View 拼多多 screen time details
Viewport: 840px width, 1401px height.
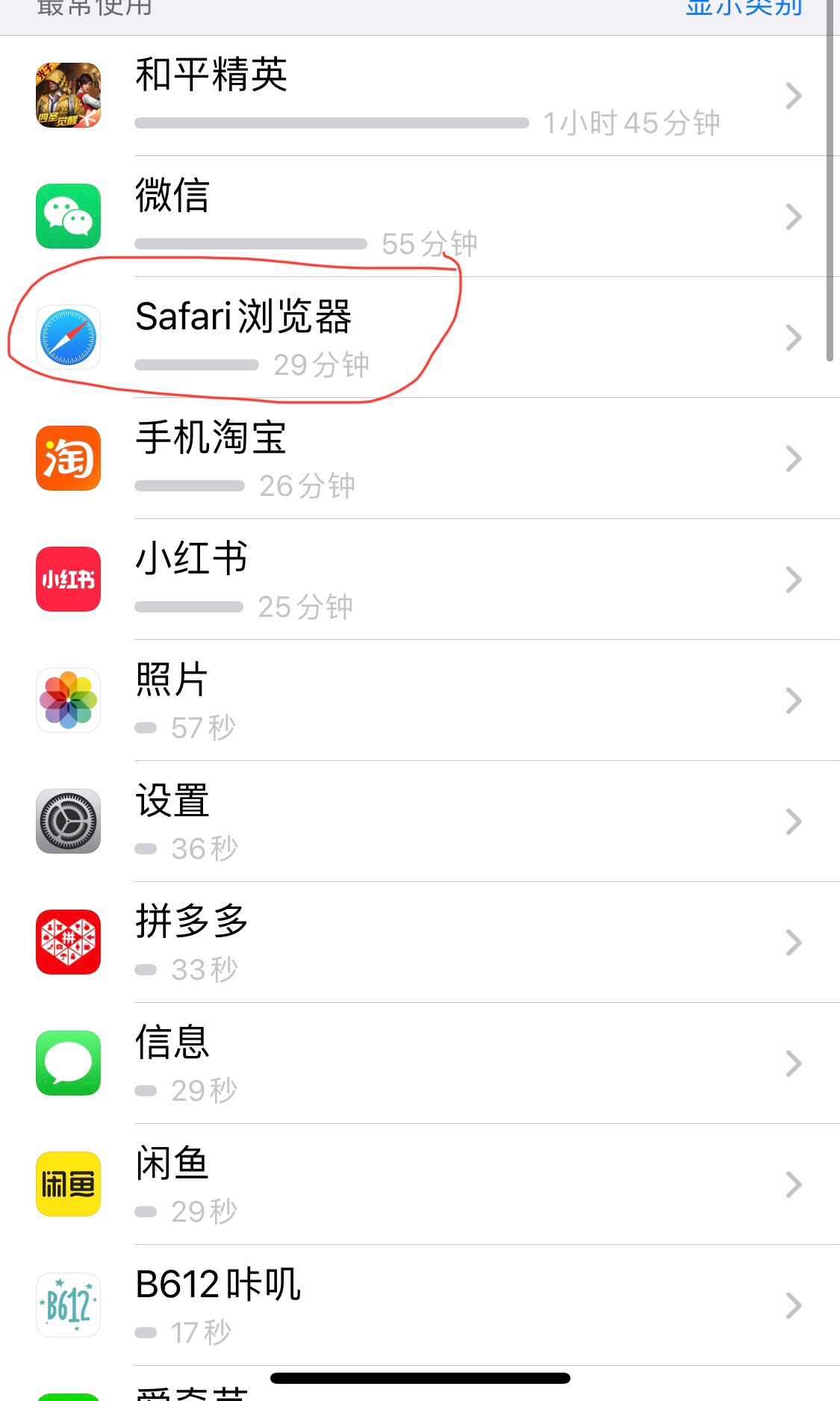tap(418, 942)
